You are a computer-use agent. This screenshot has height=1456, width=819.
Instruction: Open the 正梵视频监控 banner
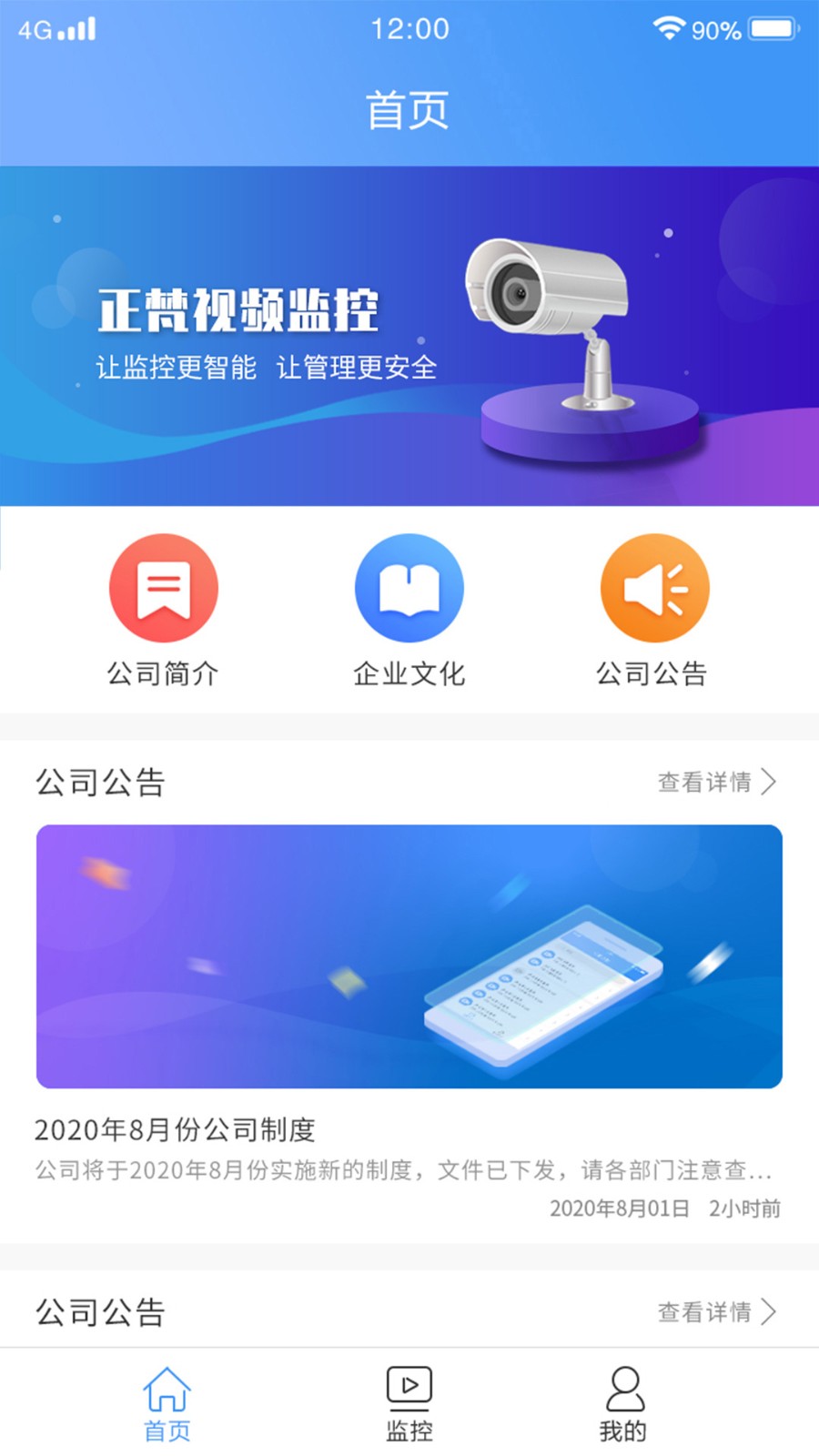(409, 336)
